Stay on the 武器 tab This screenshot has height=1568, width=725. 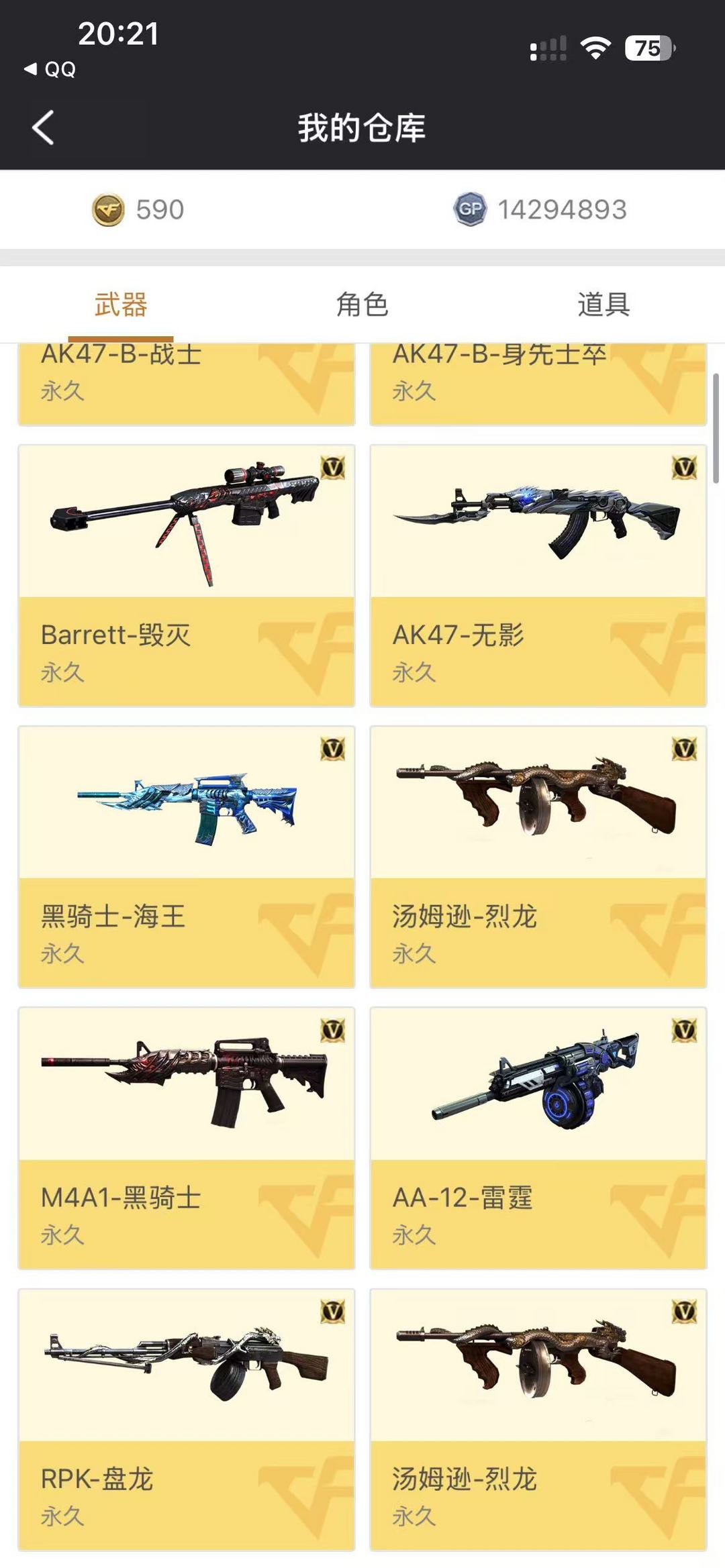point(119,305)
